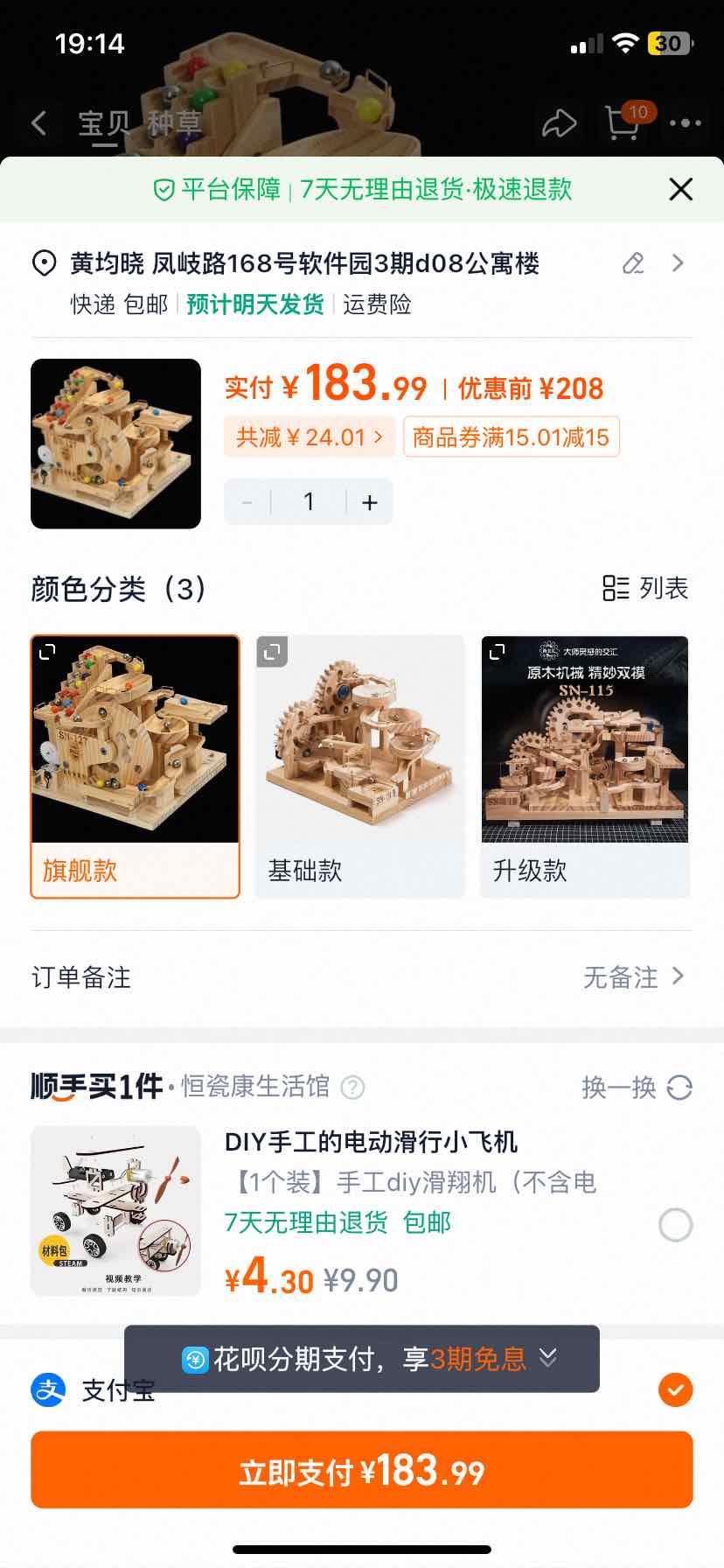This screenshot has width=724, height=1568.
Task: View the main product thumbnail
Action: pos(115,444)
